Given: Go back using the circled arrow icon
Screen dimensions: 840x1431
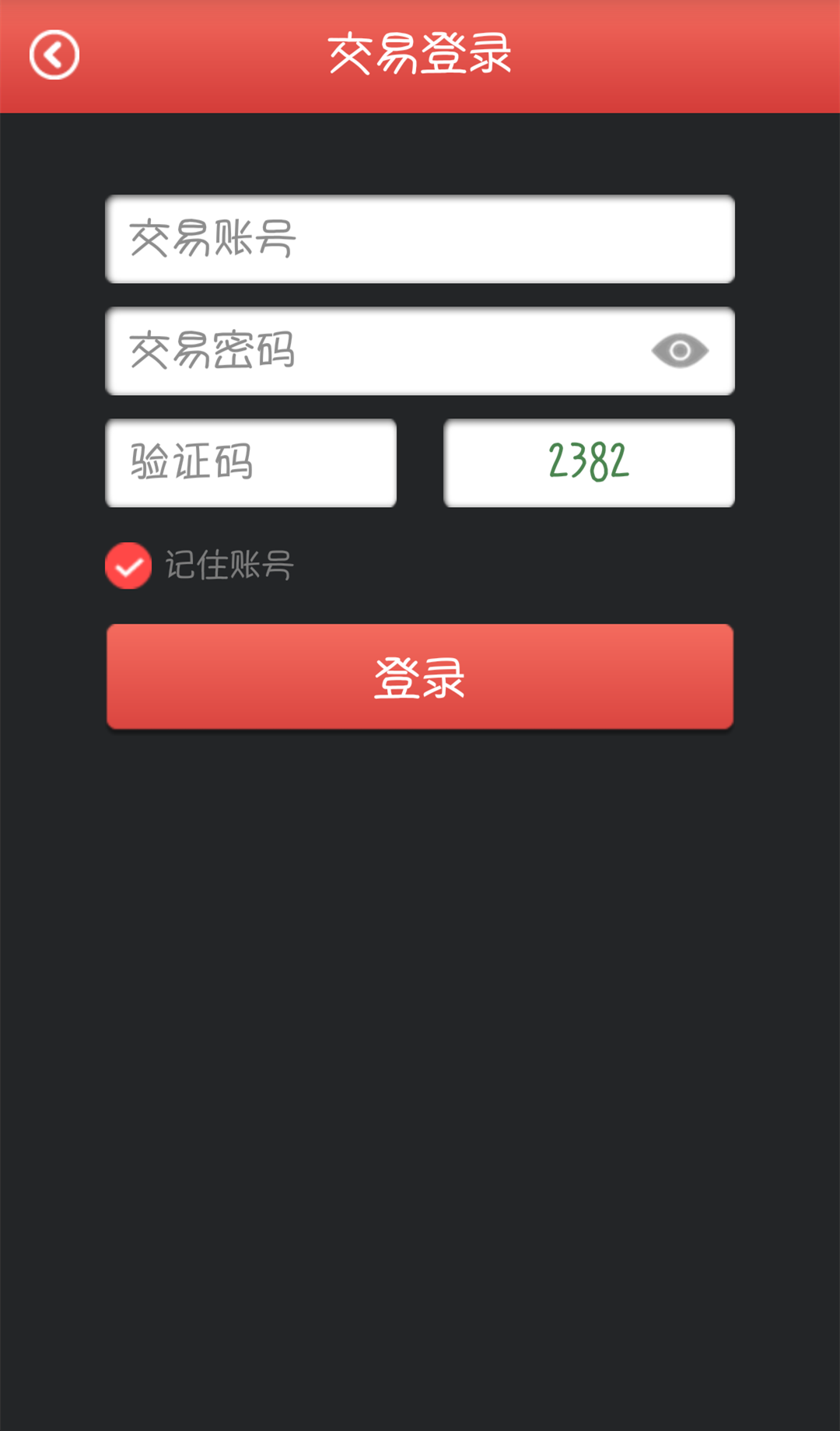Looking at the screenshot, I should [54, 55].
